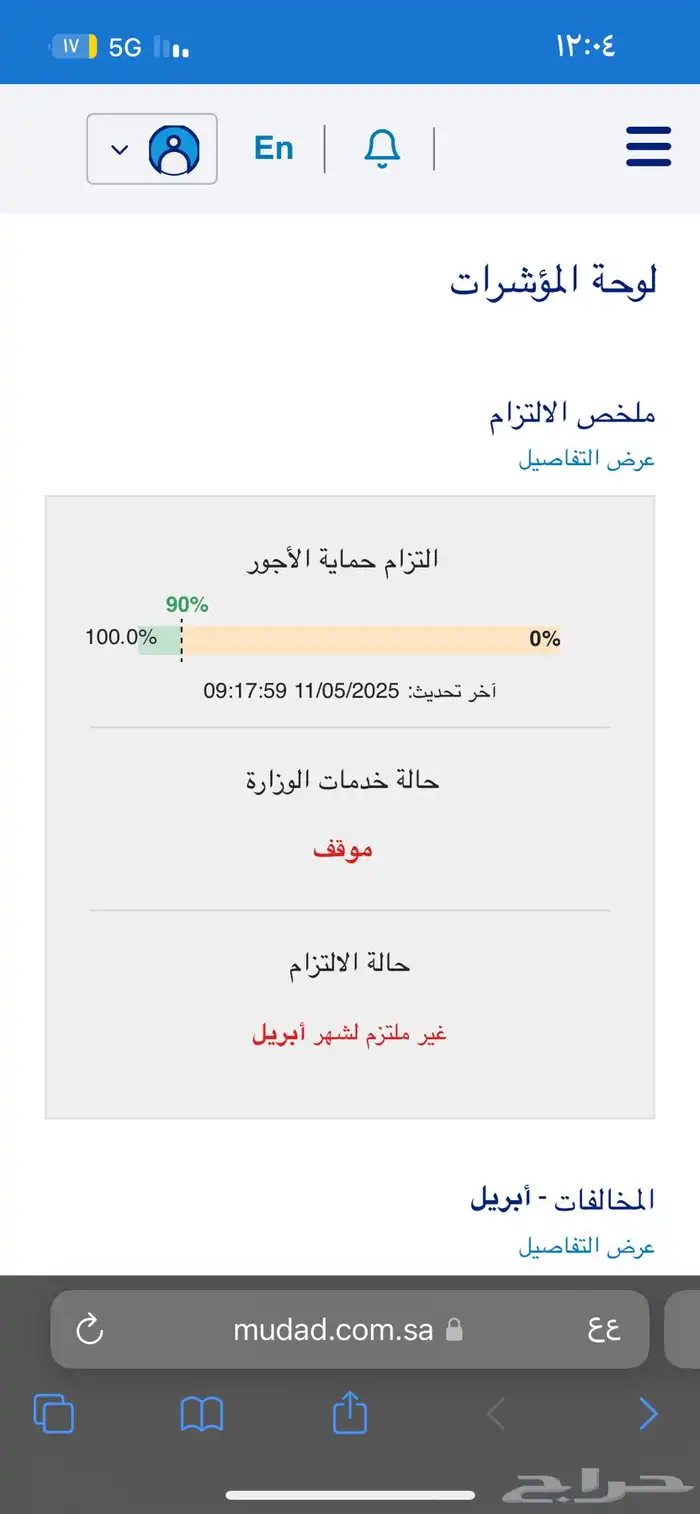Screen dimensions: 700x1514
Task: Open the hamburger menu
Action: (648, 147)
